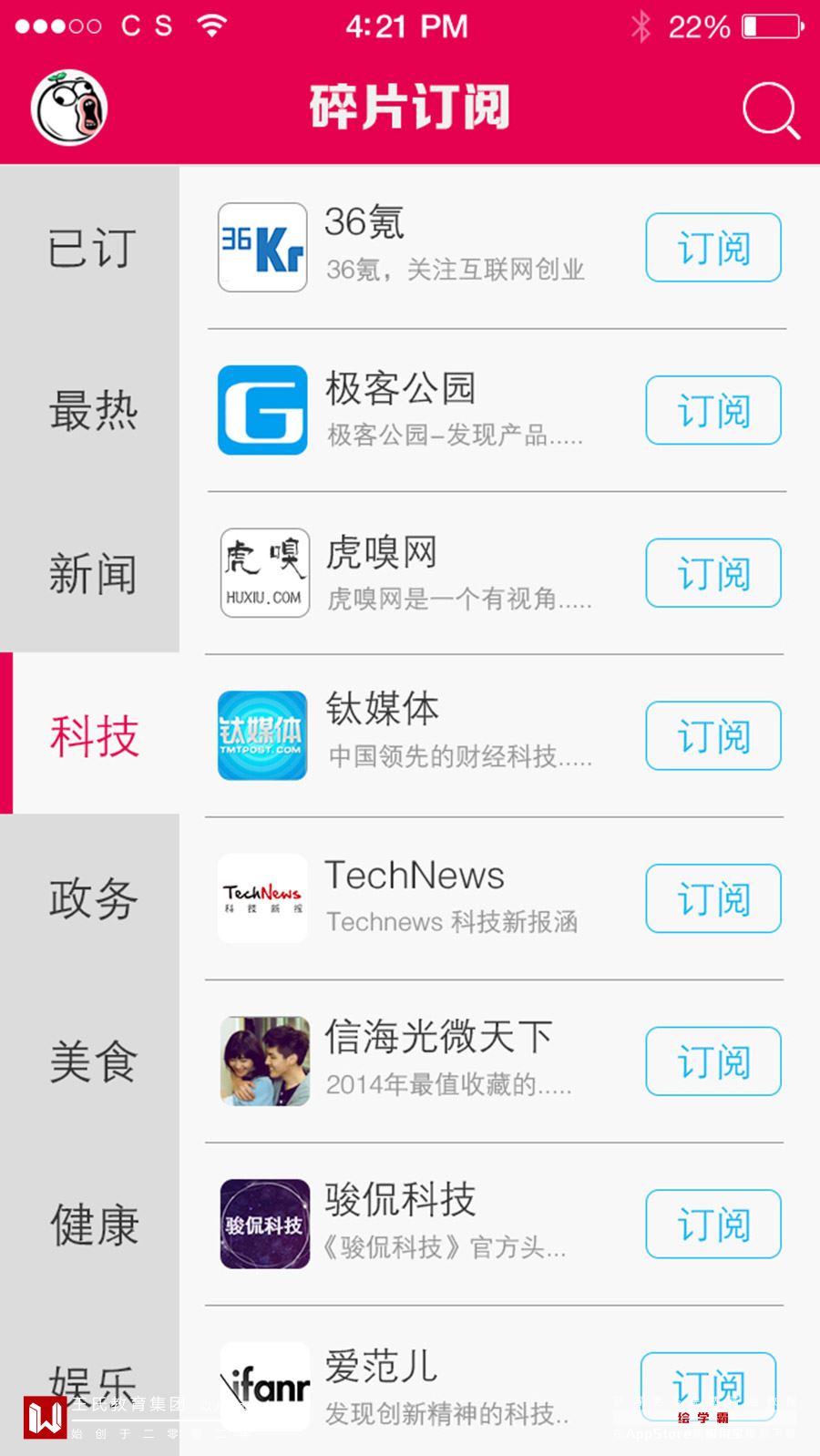
Task: Open the 健康 category
Action: pyautogui.click(x=91, y=1224)
